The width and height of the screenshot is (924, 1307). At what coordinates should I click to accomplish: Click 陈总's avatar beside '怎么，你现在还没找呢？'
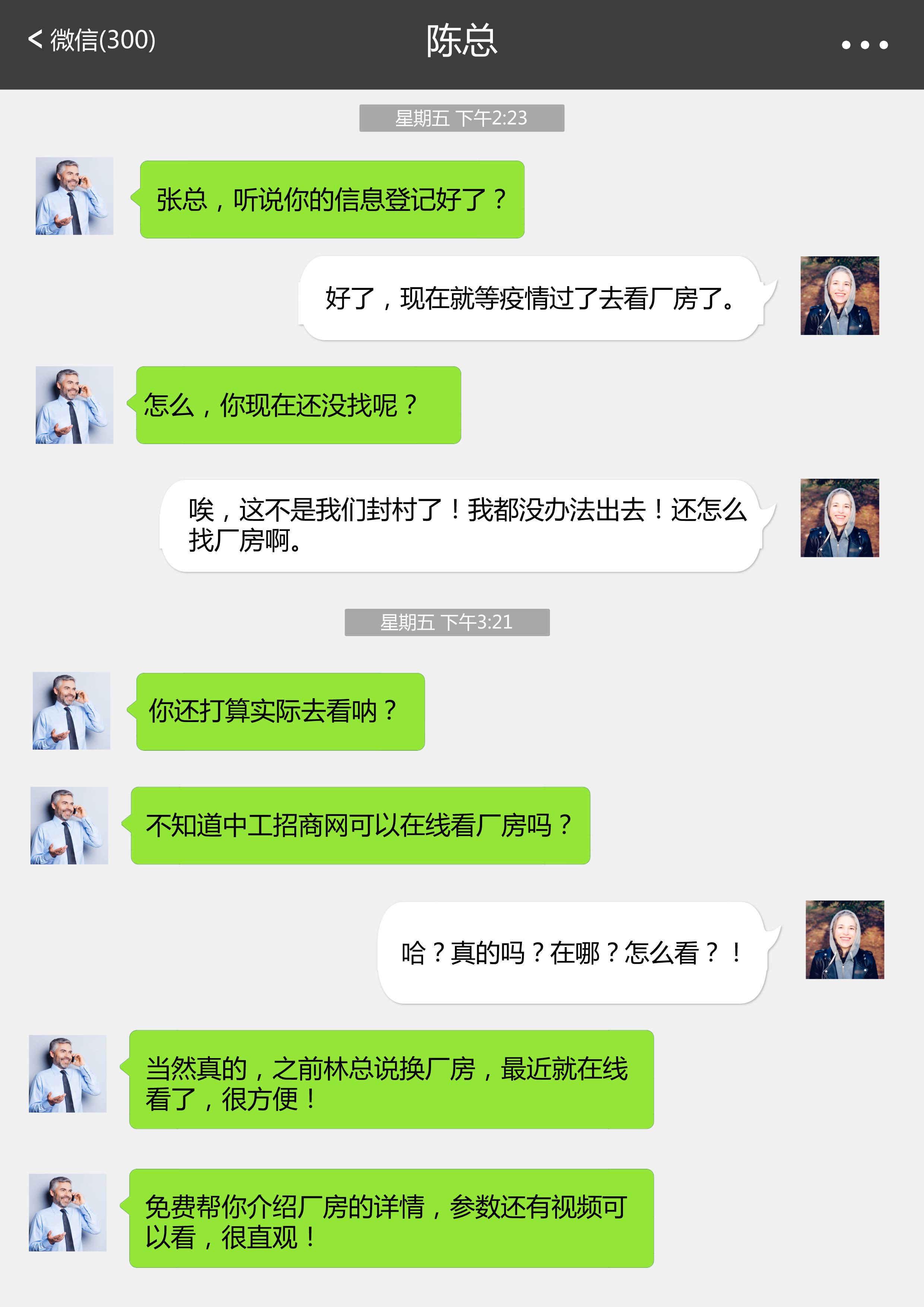pos(74,407)
